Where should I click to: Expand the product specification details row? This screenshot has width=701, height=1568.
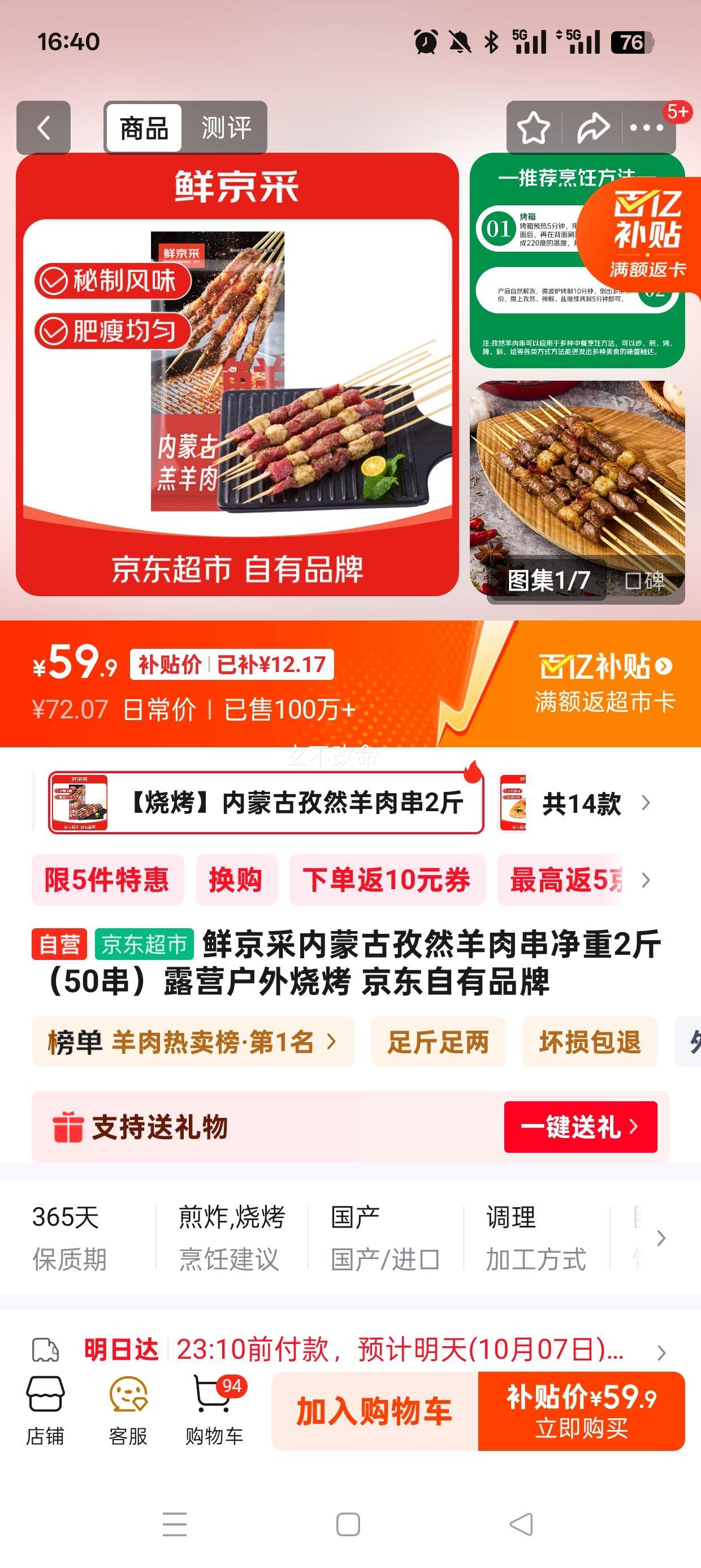(x=661, y=1238)
